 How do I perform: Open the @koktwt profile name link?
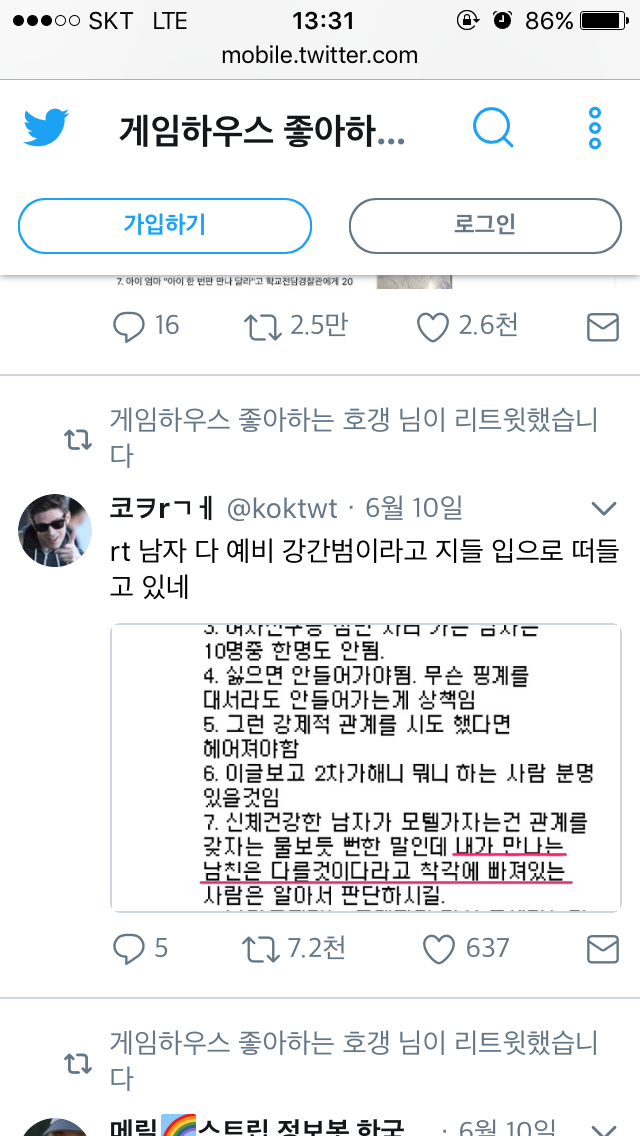pos(282,508)
